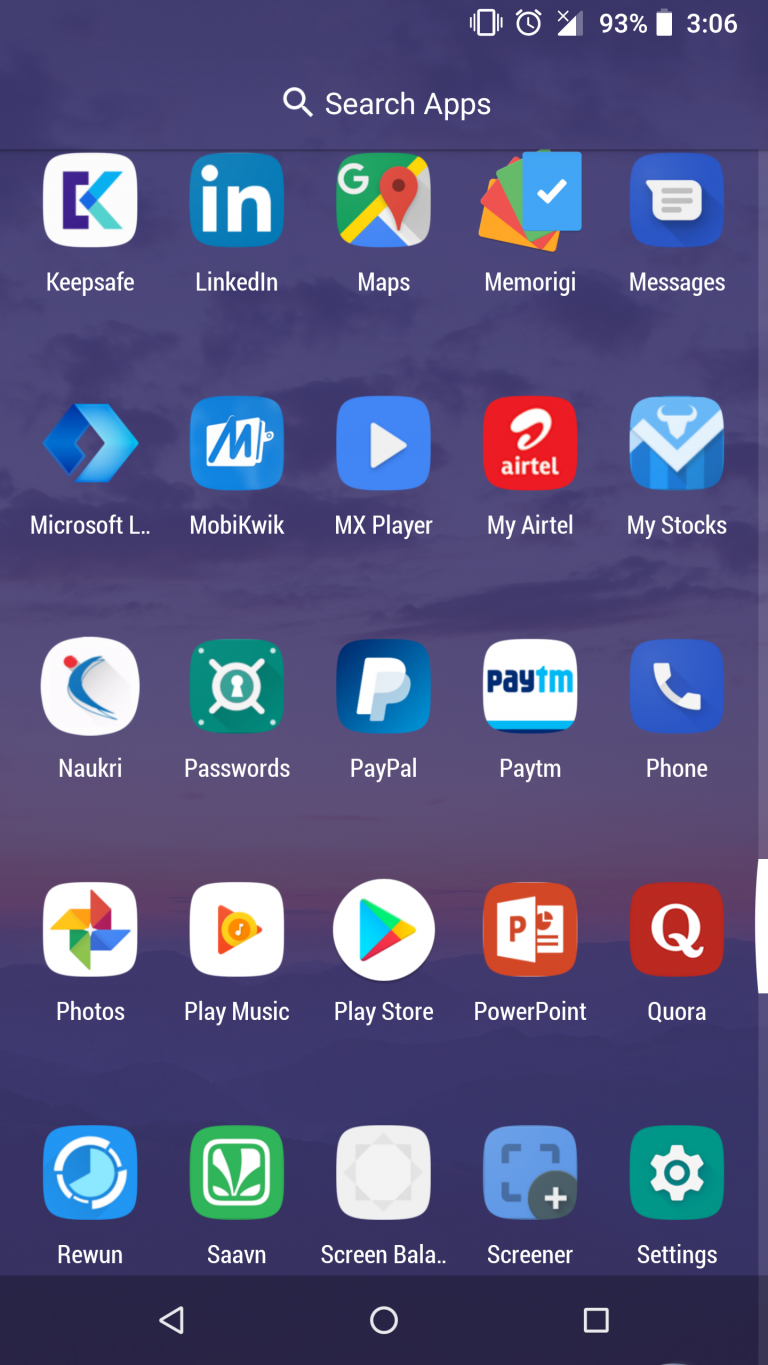
Task: Open PayPal
Action: click(383, 686)
